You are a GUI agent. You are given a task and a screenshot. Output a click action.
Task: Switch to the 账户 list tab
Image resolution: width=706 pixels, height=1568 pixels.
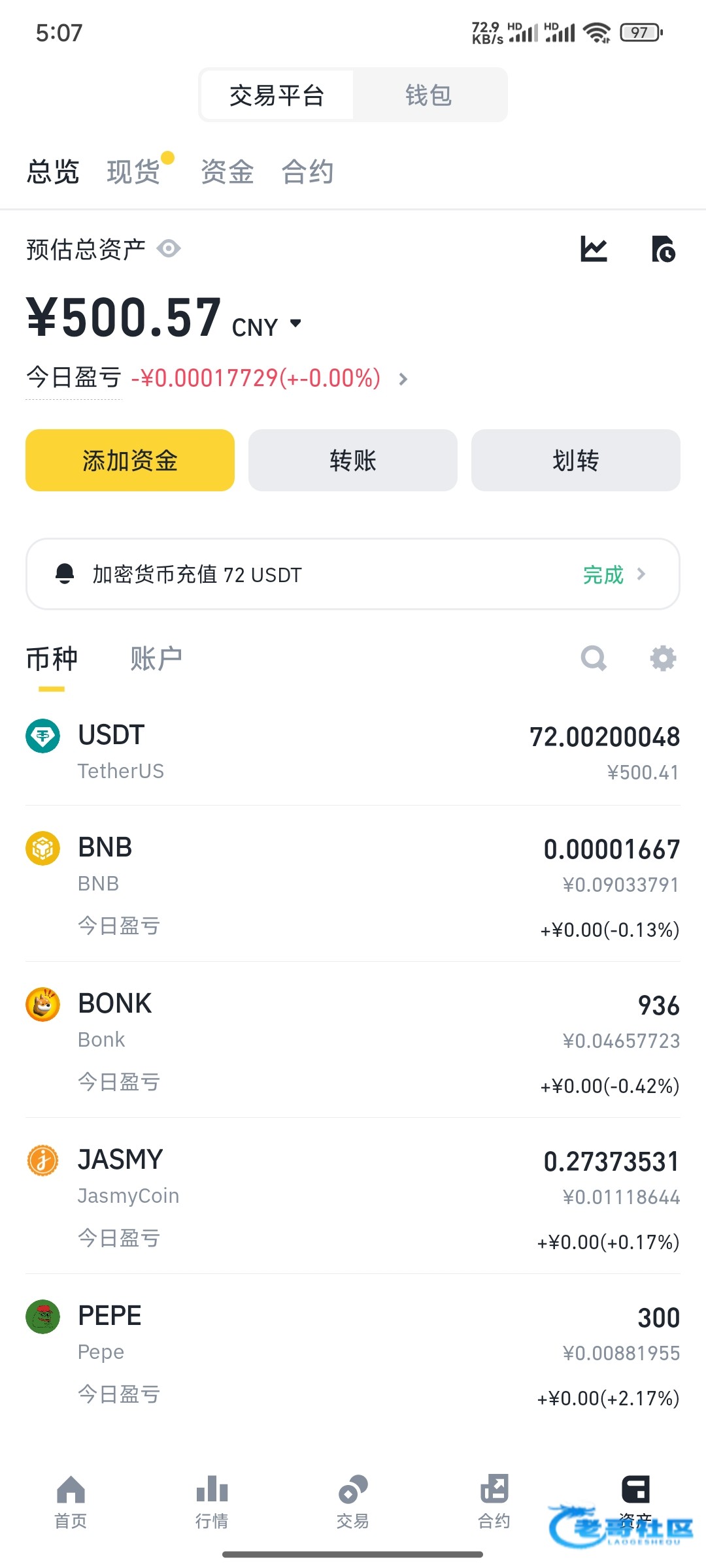tap(156, 659)
